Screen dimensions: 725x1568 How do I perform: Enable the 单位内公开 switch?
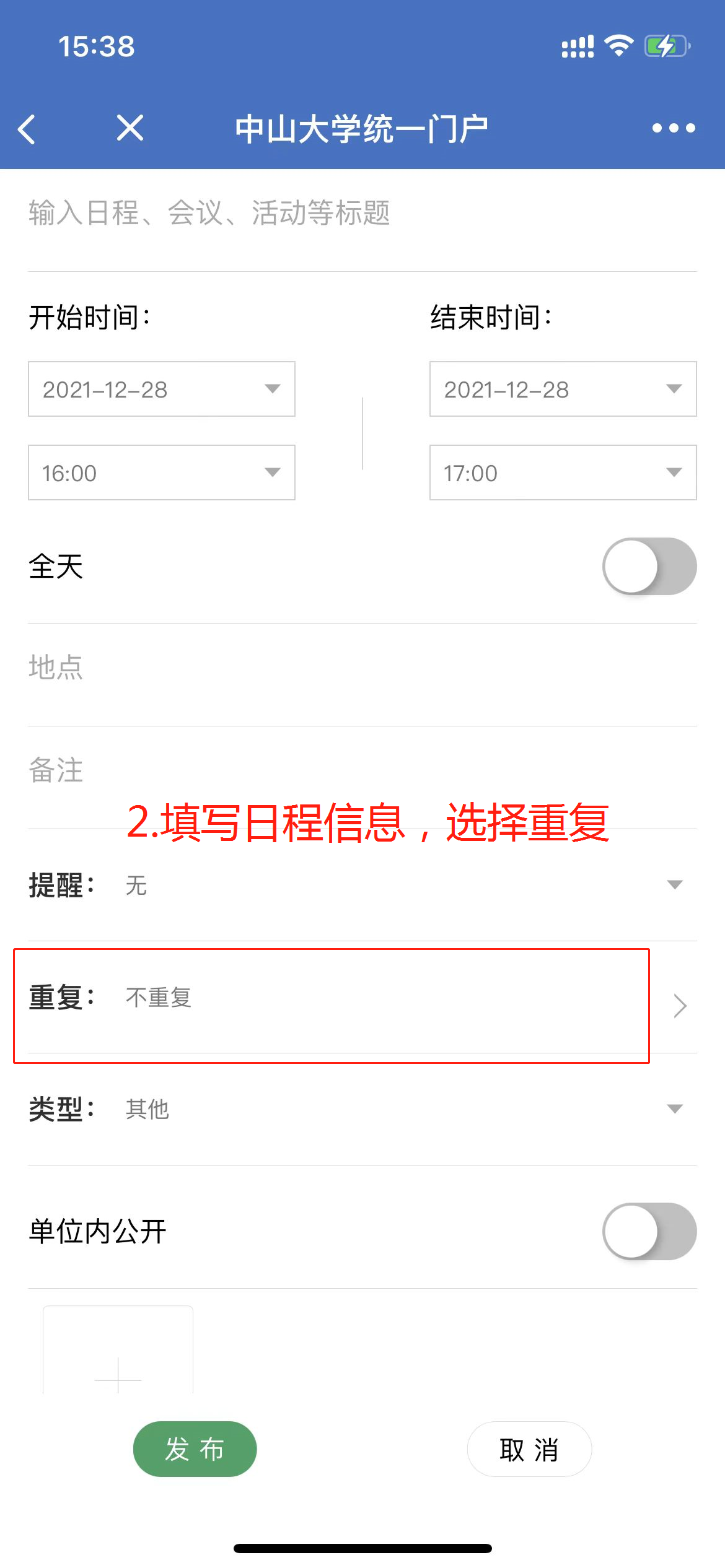pos(649,1231)
